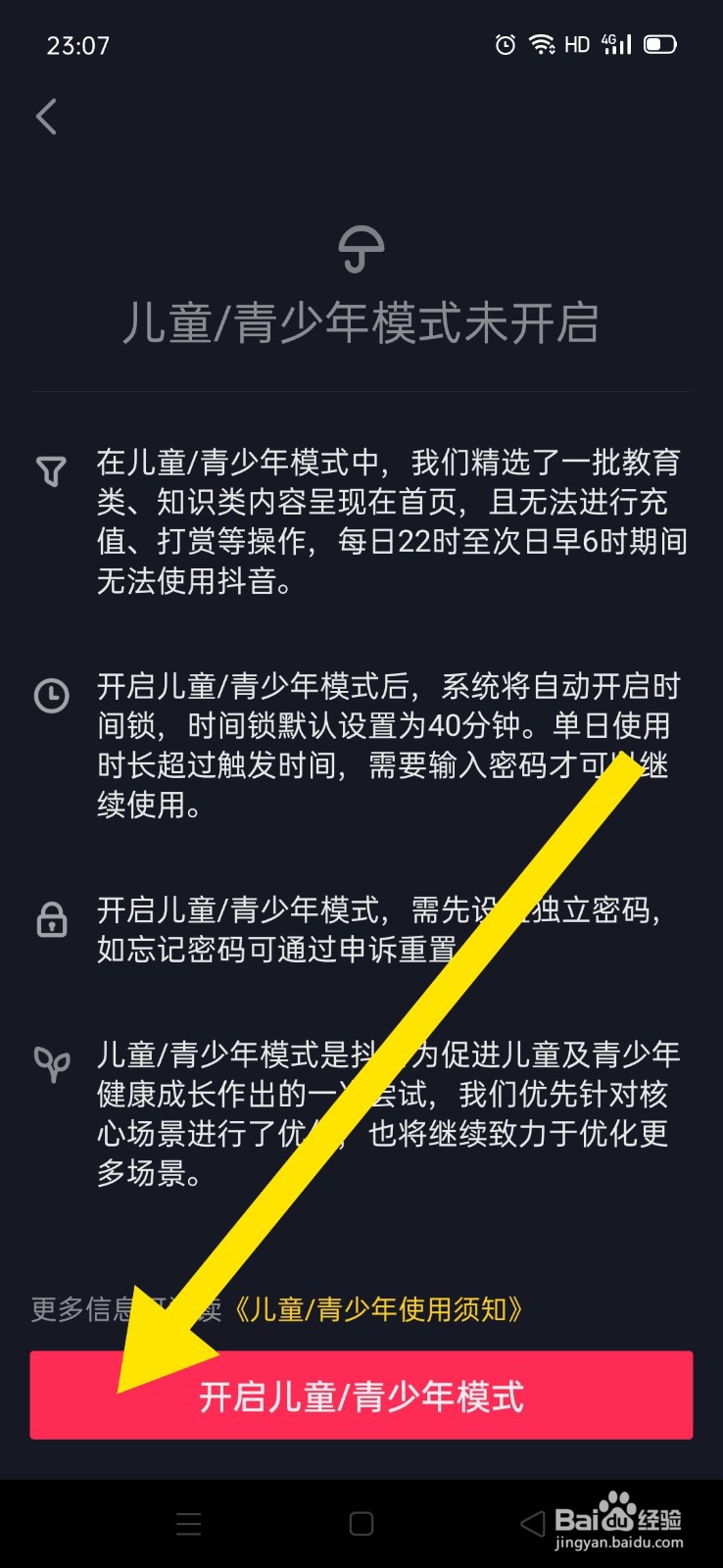The image size is (723, 1568).
Task: Tap the padlock icon beside the password paragraph
Action: point(51,919)
